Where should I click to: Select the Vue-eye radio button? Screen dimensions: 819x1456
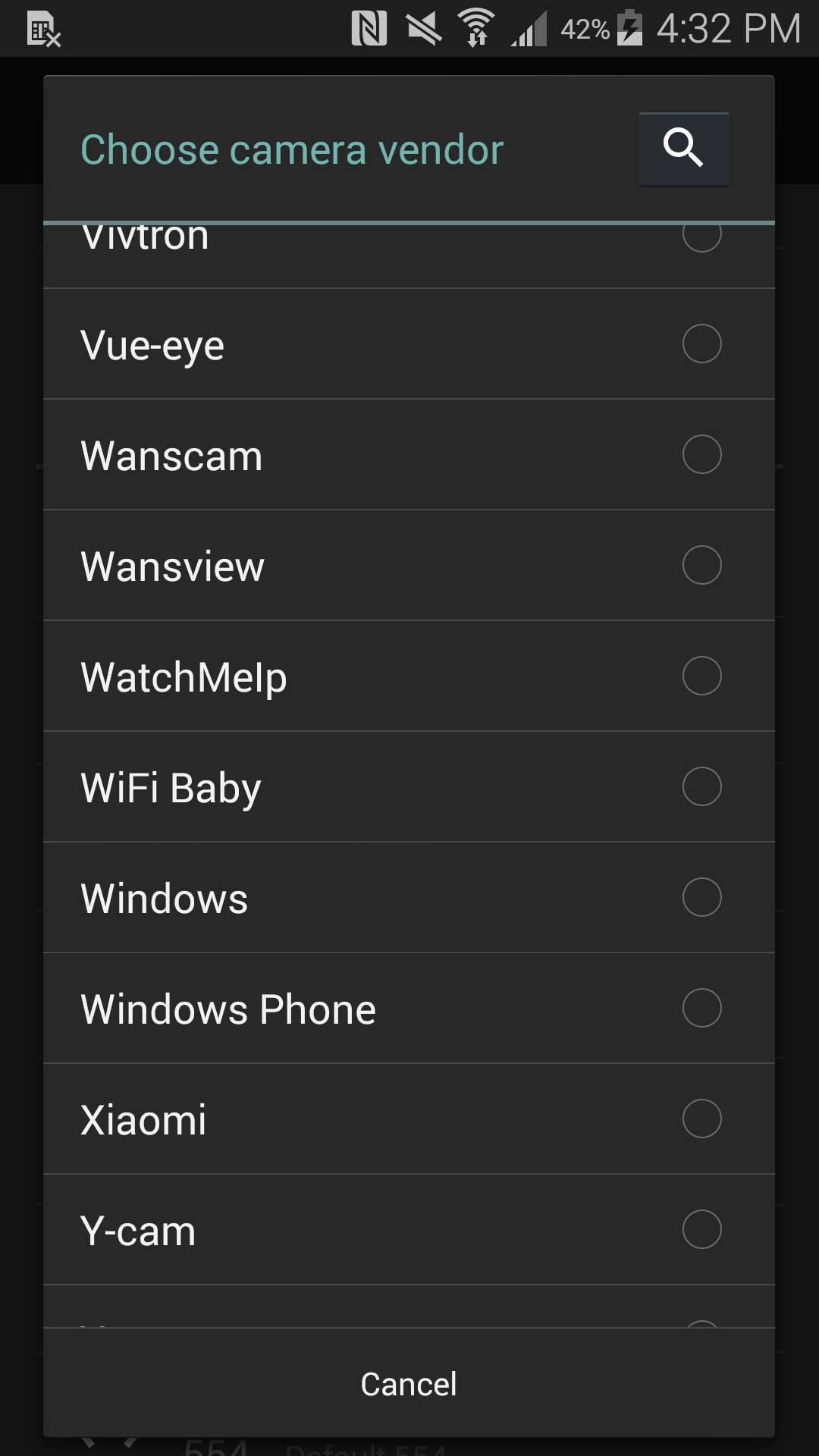[701, 344]
